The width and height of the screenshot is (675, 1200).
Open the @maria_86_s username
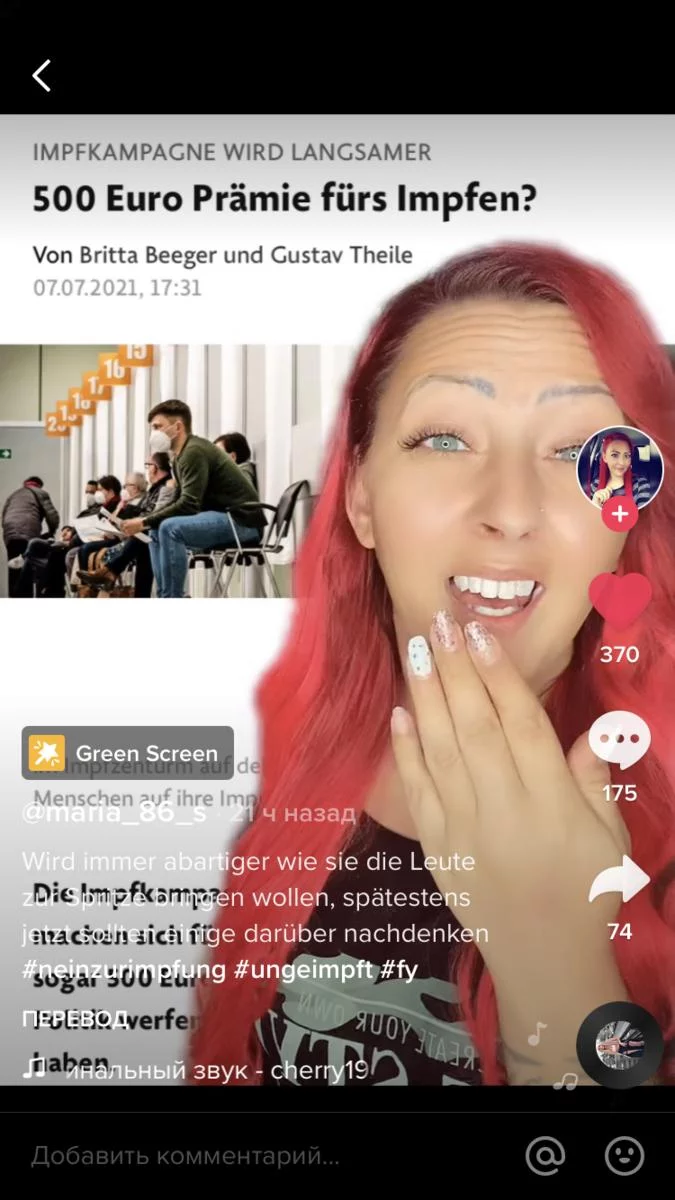click(x=114, y=813)
